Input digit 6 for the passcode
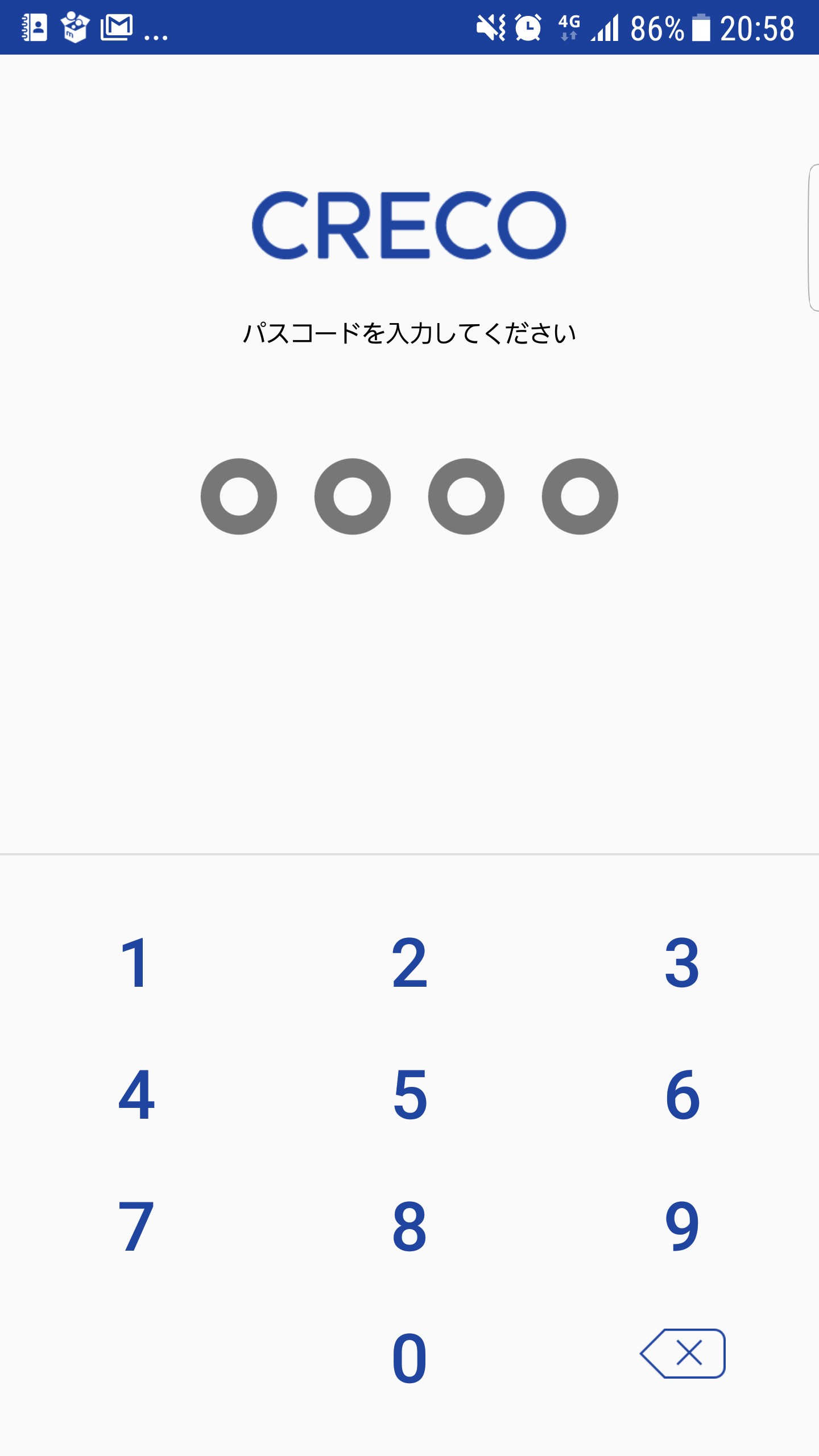The width and height of the screenshot is (819, 1456). [682, 1095]
